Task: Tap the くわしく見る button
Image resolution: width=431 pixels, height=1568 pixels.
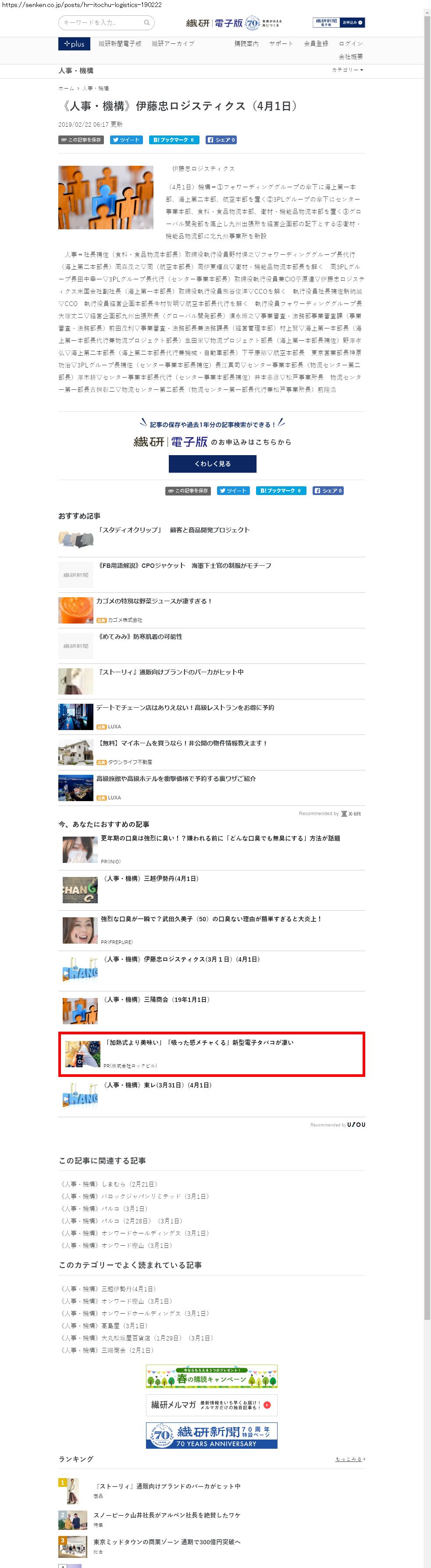Action: click(x=212, y=464)
